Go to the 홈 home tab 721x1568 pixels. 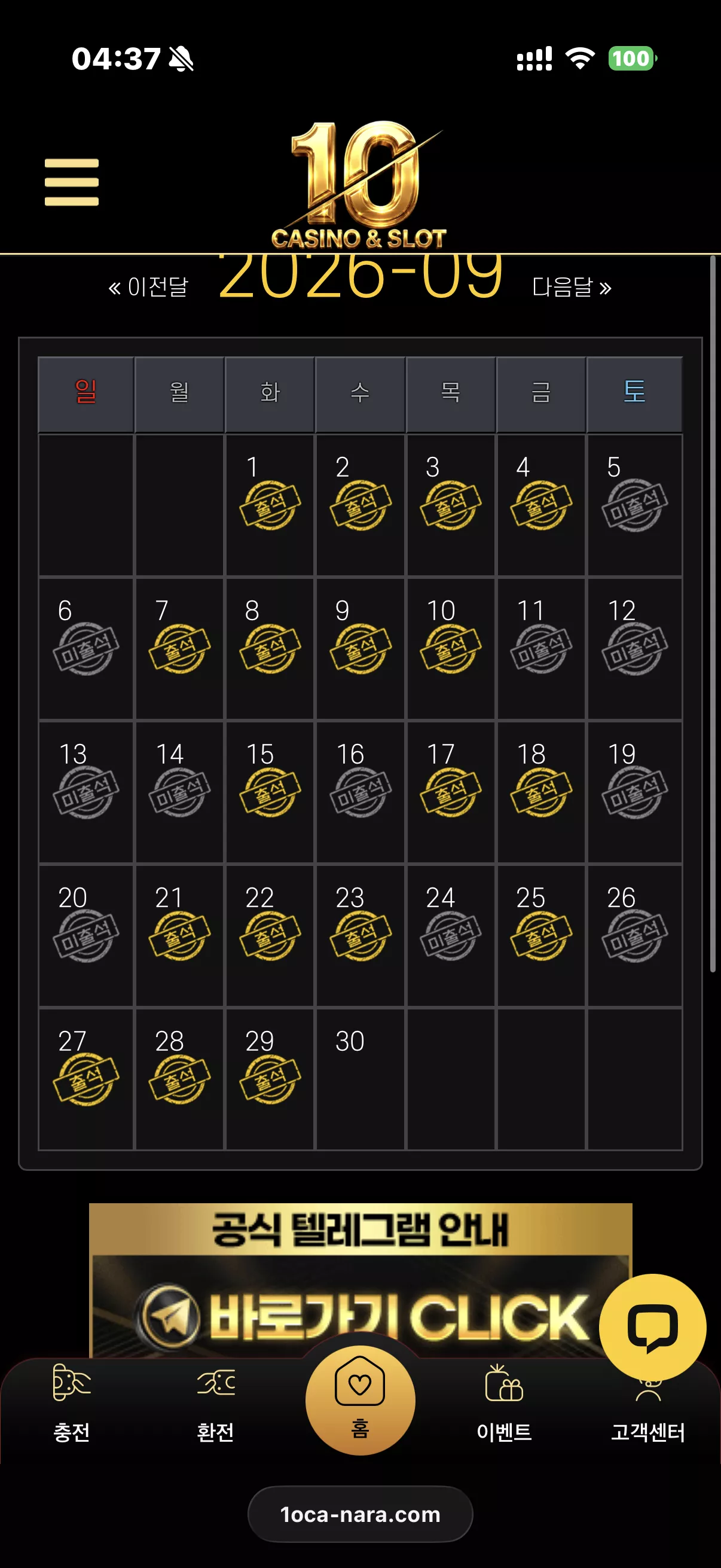click(360, 1400)
